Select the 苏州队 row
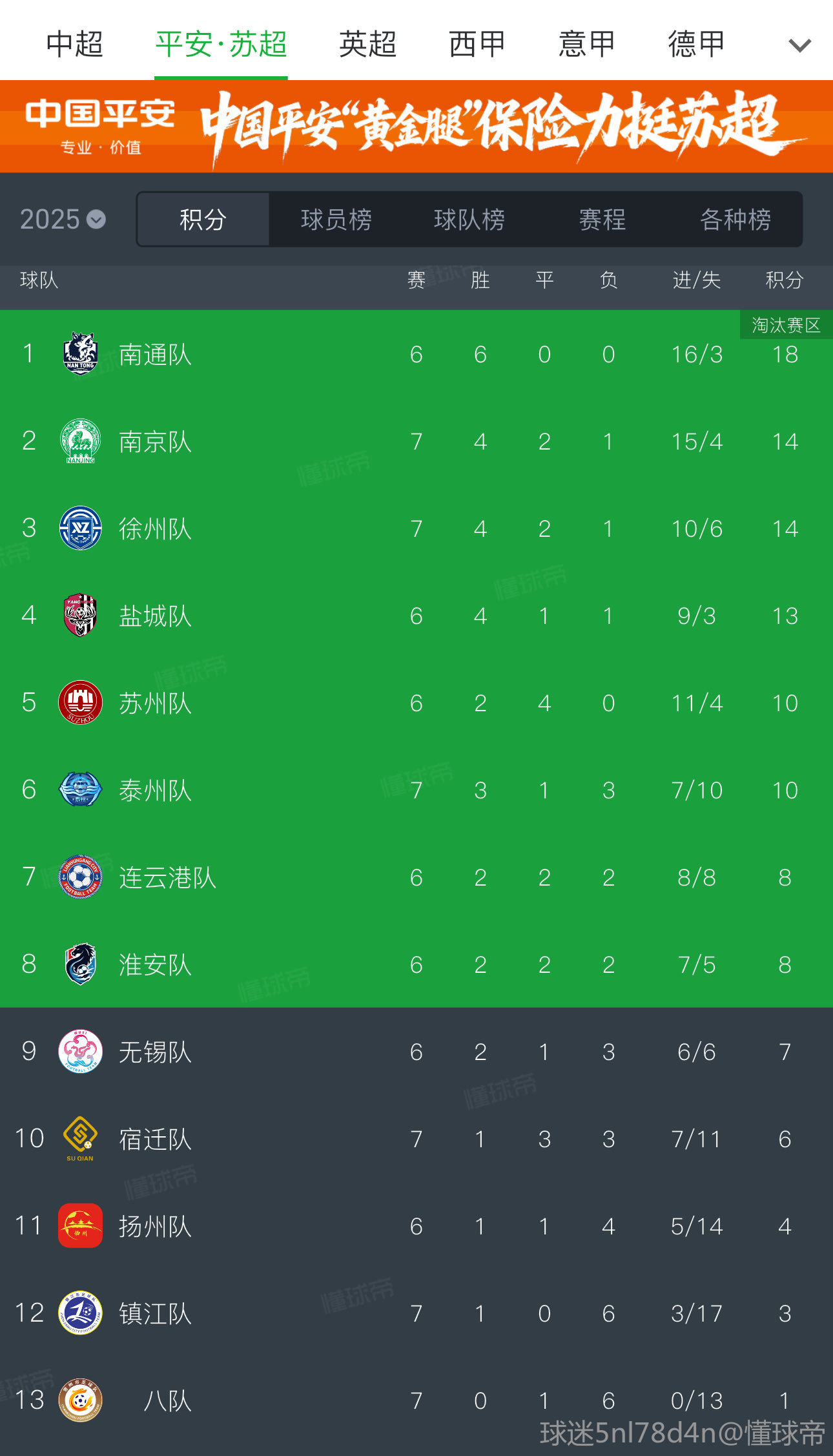 coord(416,703)
